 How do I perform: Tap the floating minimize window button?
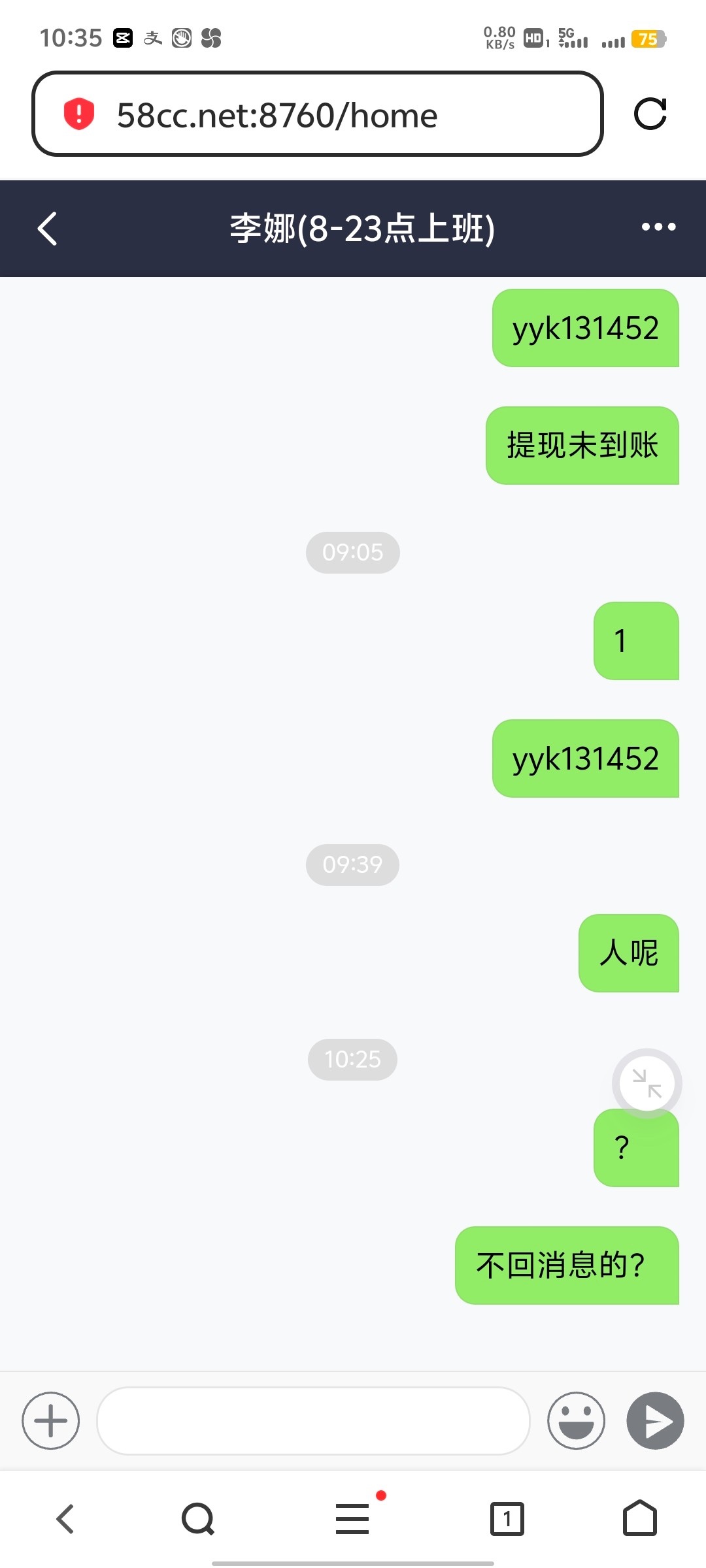pyautogui.click(x=647, y=1083)
